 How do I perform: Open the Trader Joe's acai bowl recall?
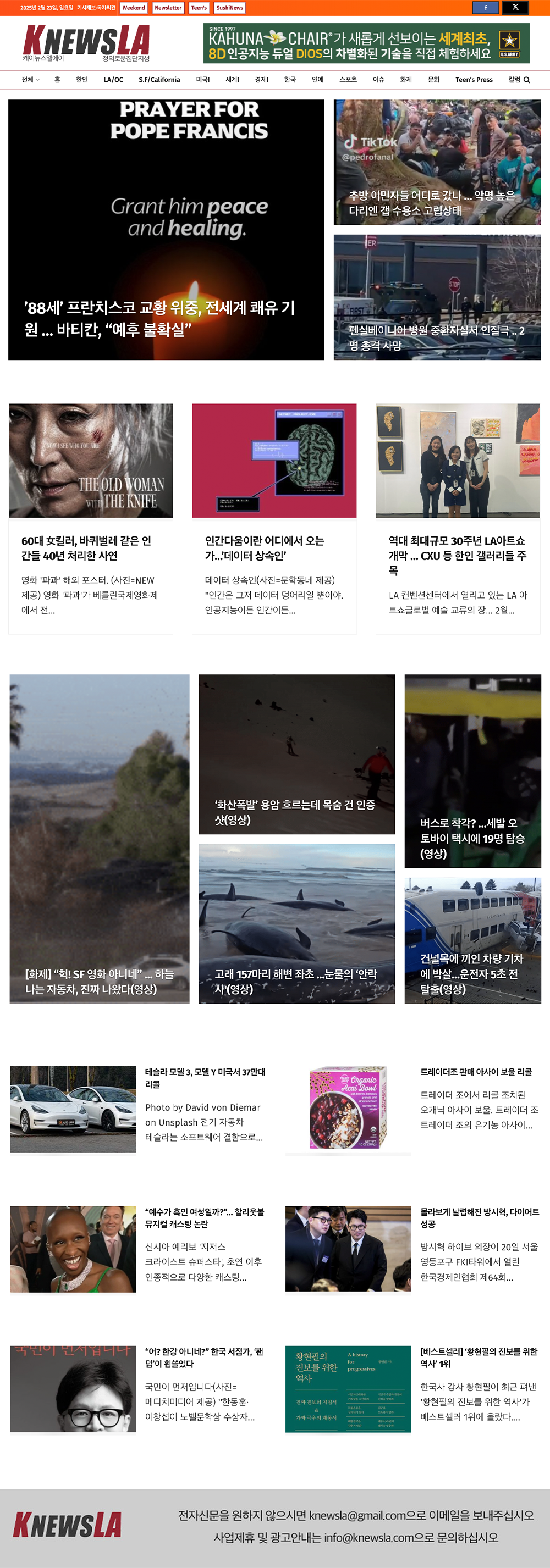pyautogui.click(x=476, y=1072)
